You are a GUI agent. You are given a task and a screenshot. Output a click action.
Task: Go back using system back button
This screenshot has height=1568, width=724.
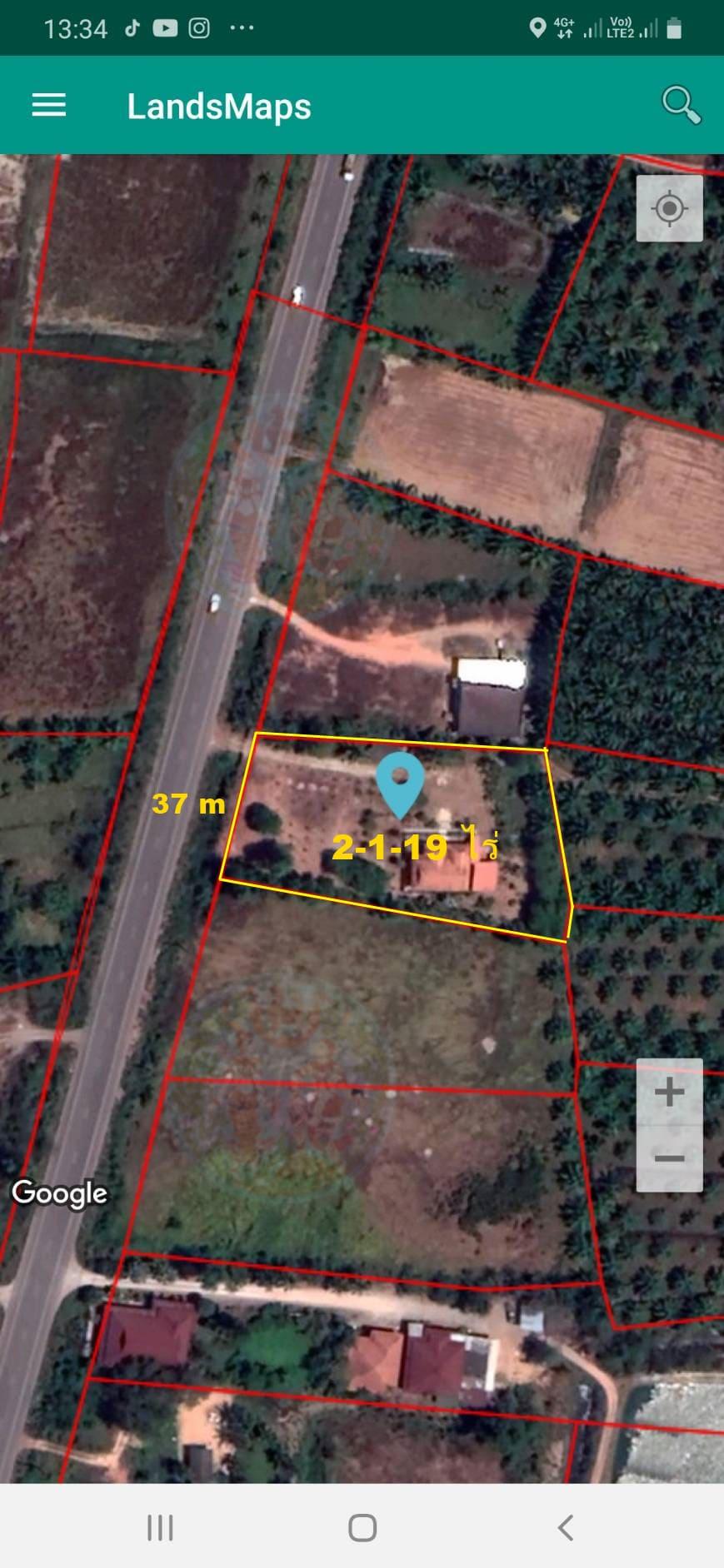click(x=565, y=1527)
